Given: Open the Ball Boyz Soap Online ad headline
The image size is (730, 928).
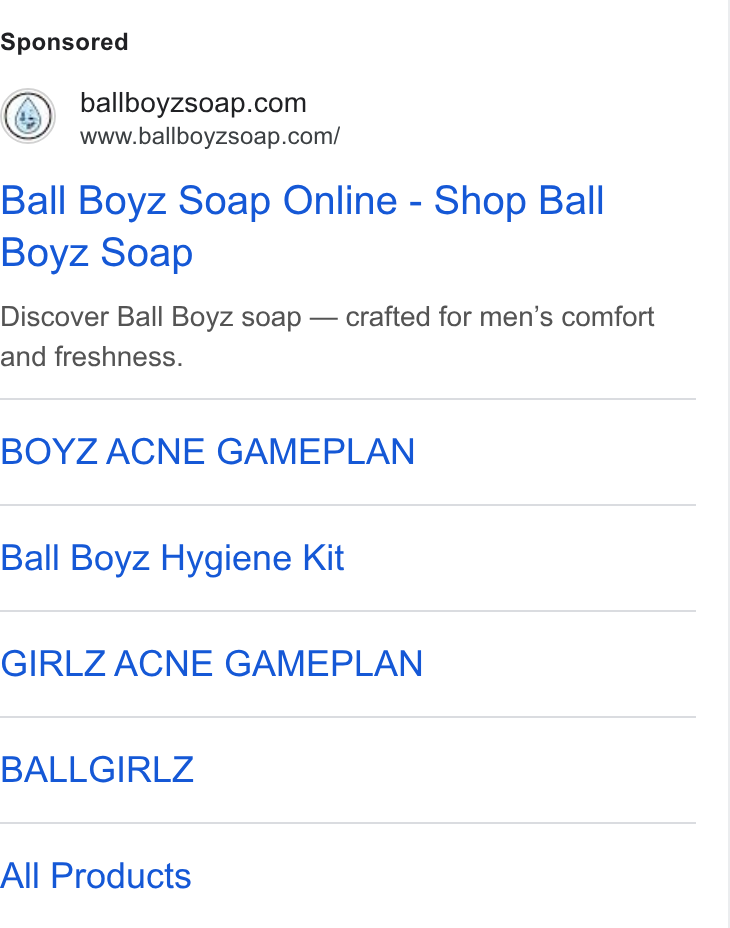Looking at the screenshot, I should pyautogui.click(x=302, y=227).
